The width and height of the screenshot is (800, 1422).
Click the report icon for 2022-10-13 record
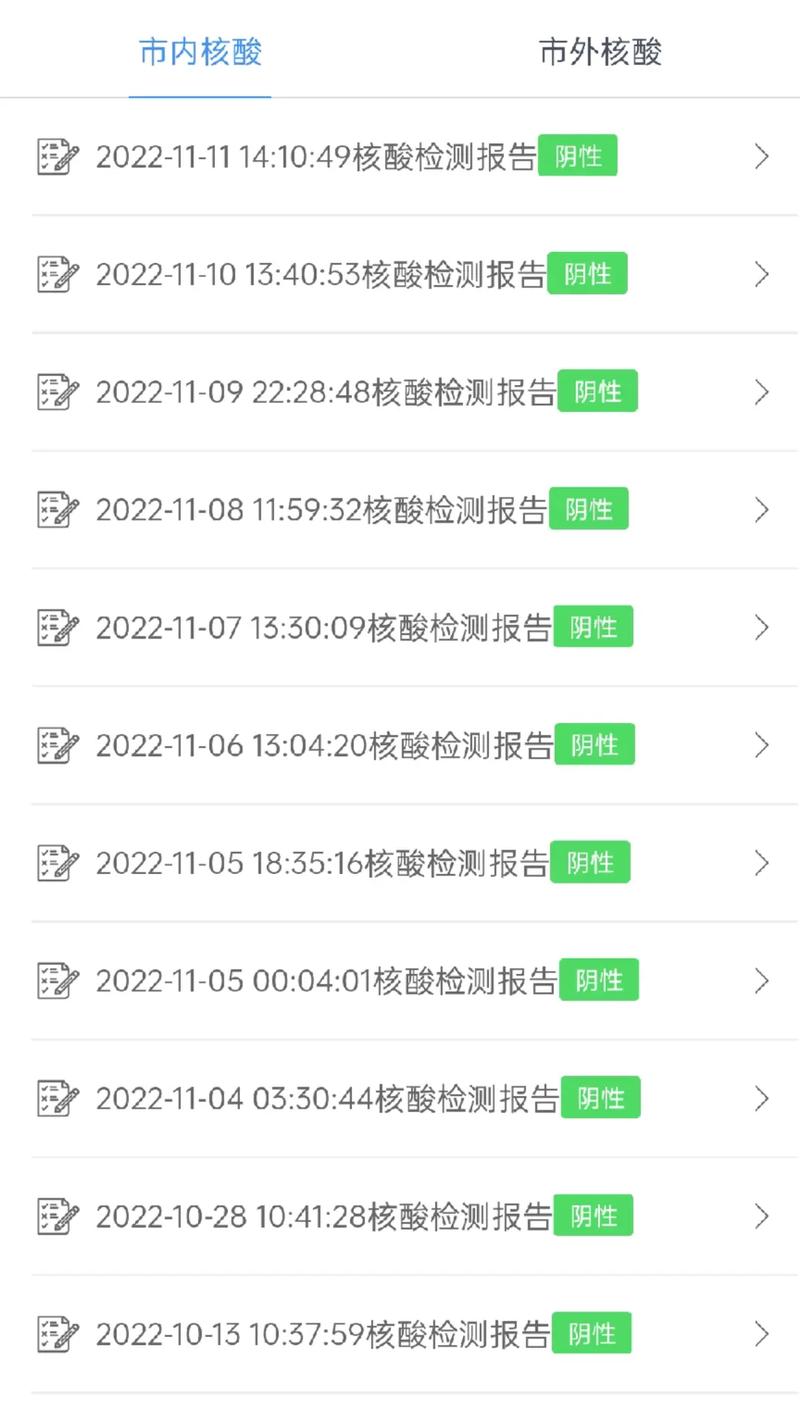(55, 1333)
